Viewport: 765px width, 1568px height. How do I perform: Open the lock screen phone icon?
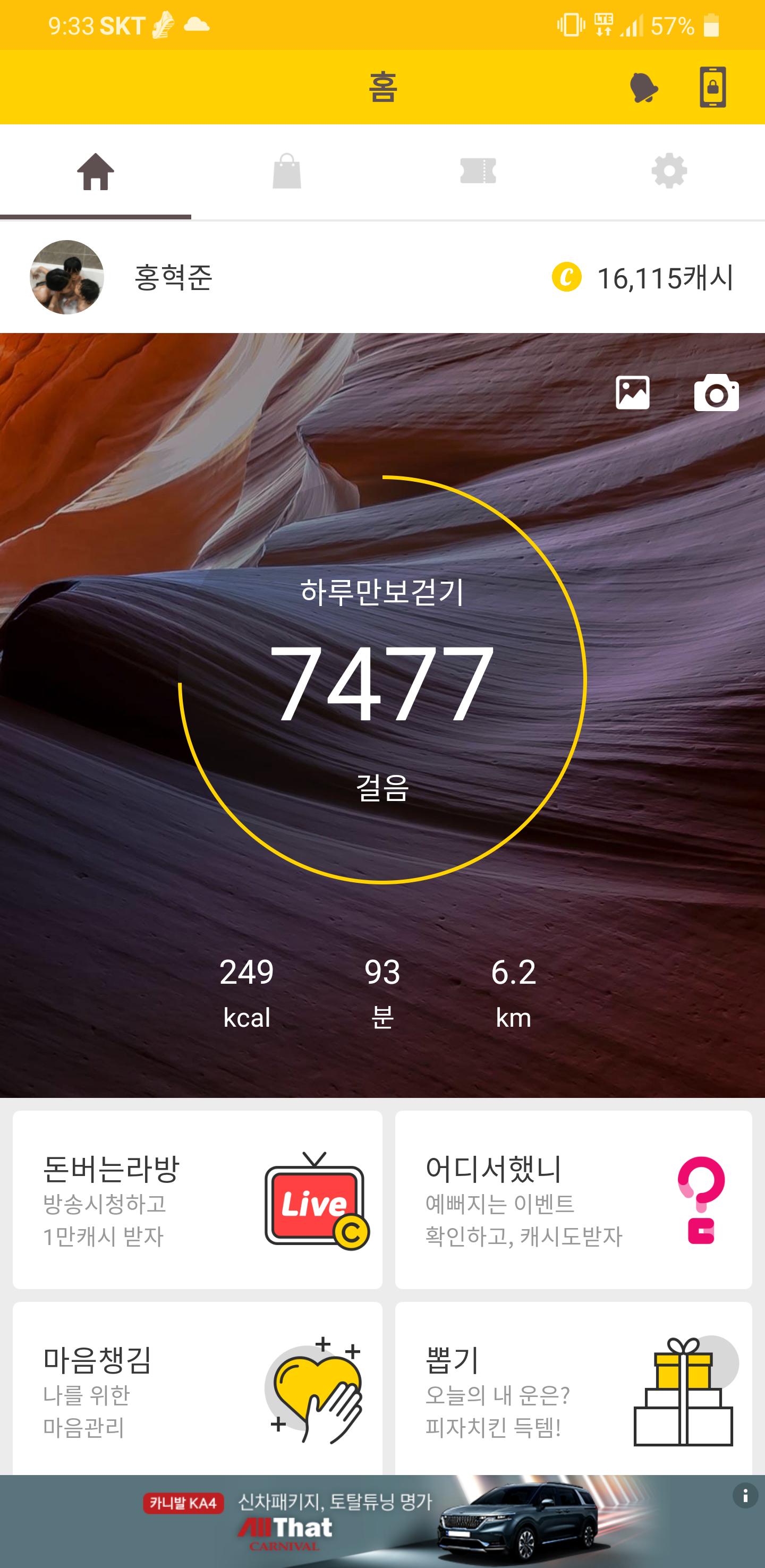[x=712, y=88]
